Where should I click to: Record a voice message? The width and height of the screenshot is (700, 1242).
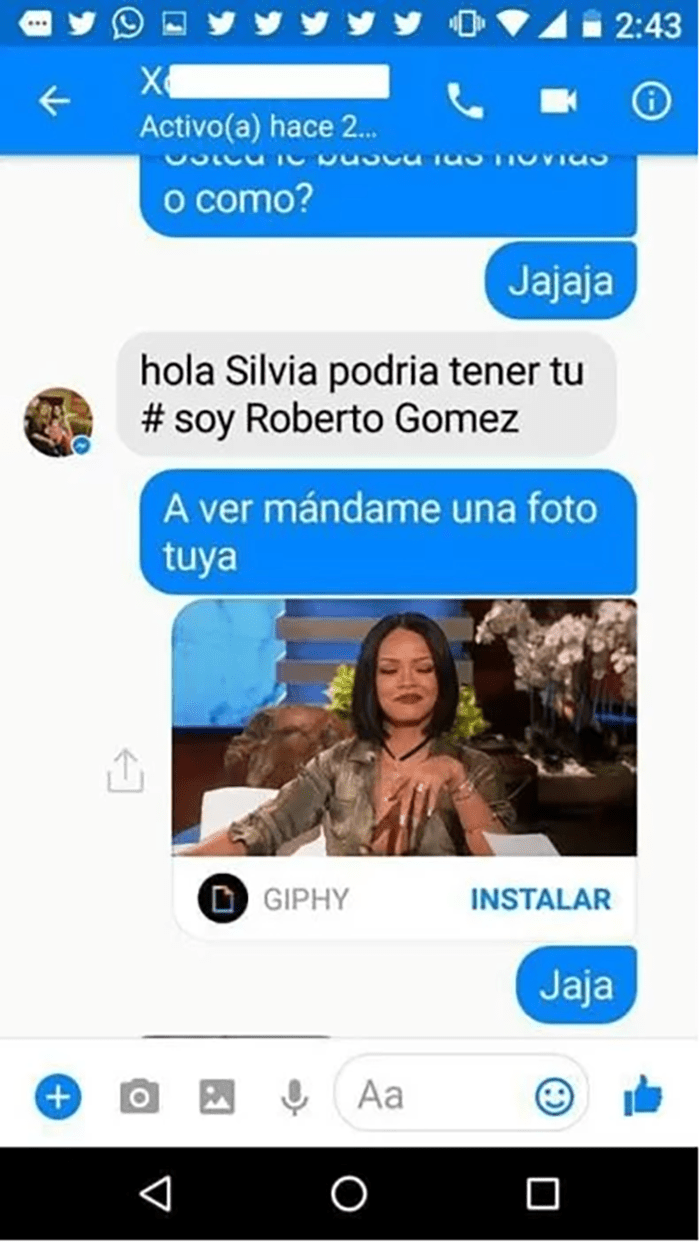point(294,1098)
